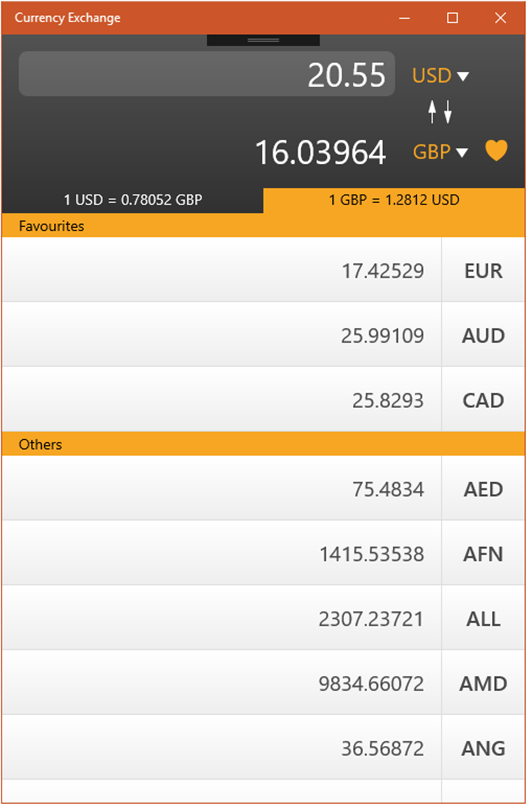Open the GBP target currency dropdown

point(442,153)
